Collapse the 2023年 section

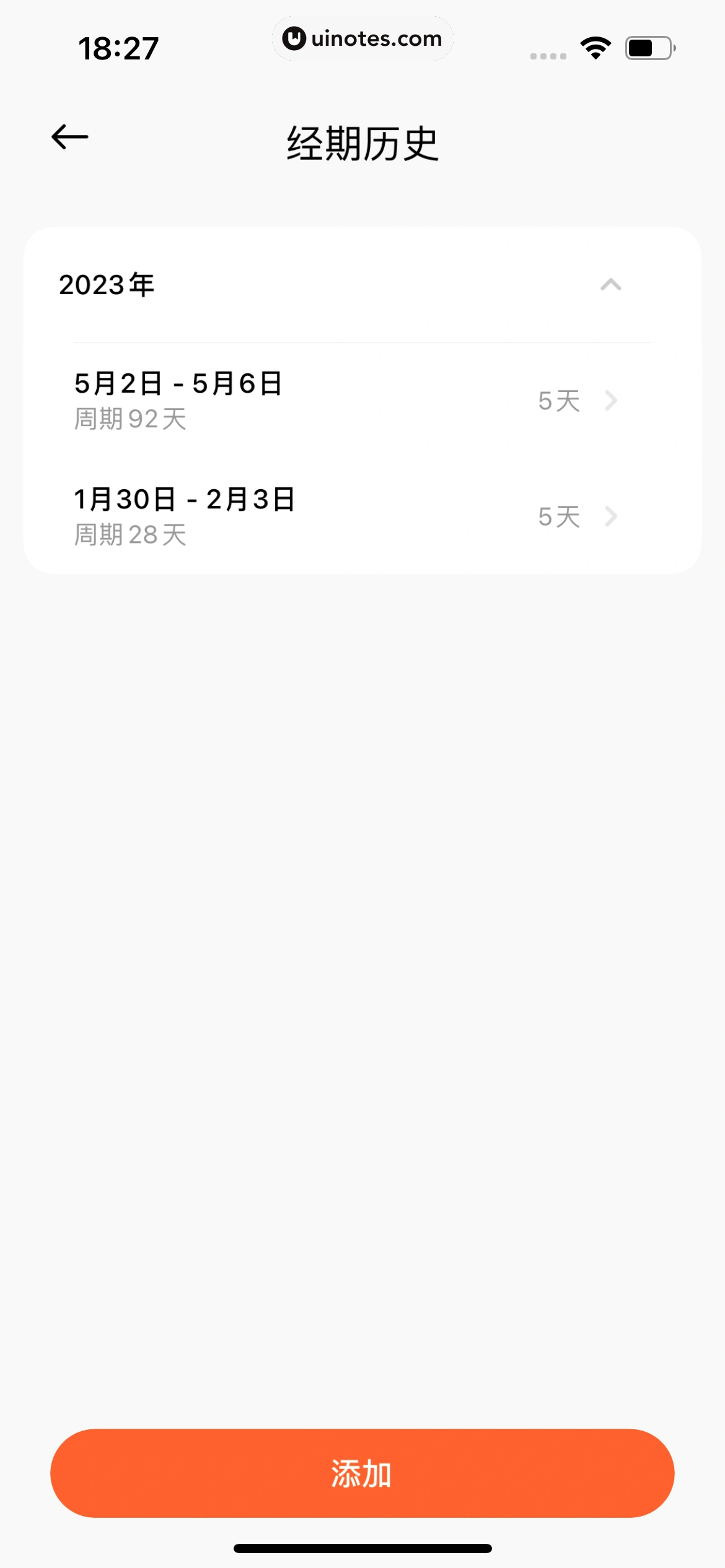(610, 285)
